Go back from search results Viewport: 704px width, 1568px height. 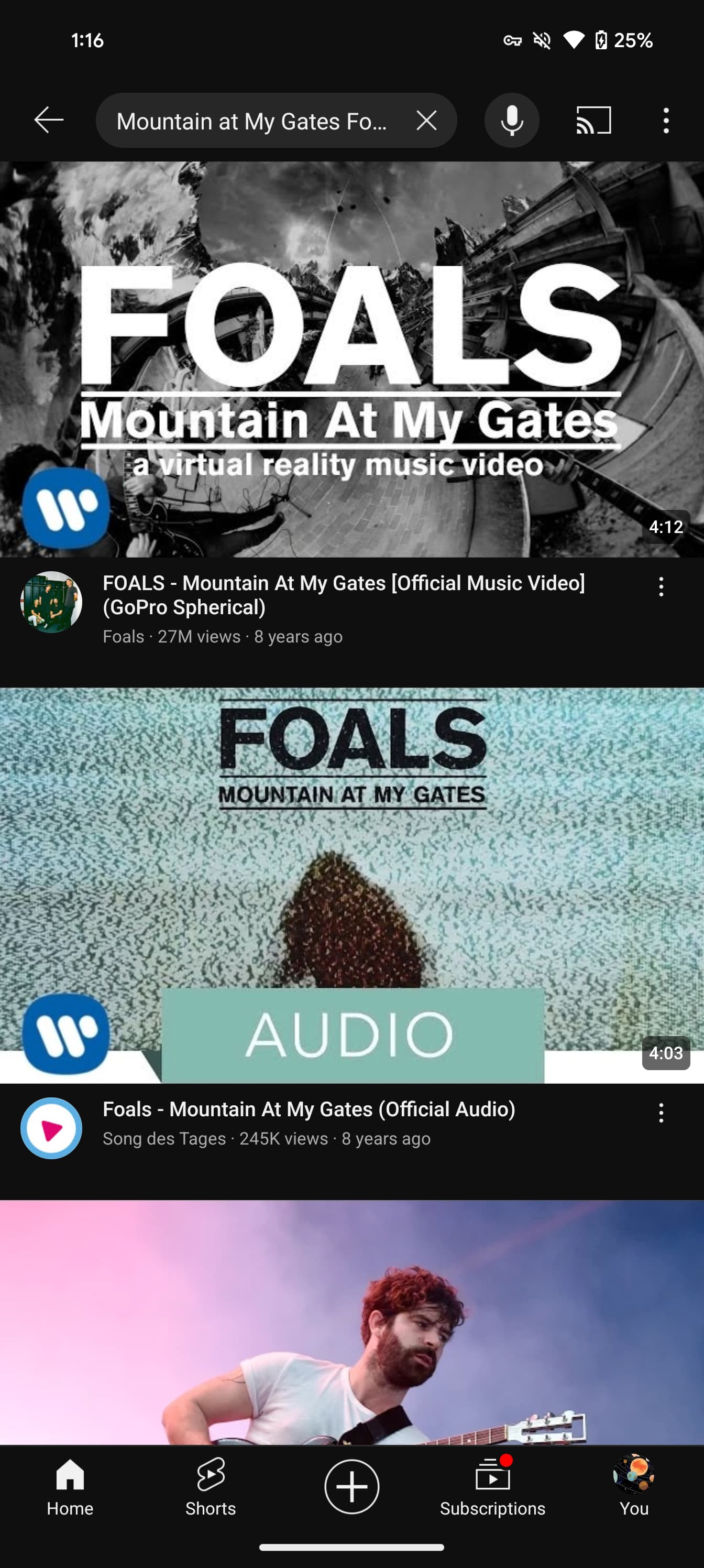tap(49, 120)
